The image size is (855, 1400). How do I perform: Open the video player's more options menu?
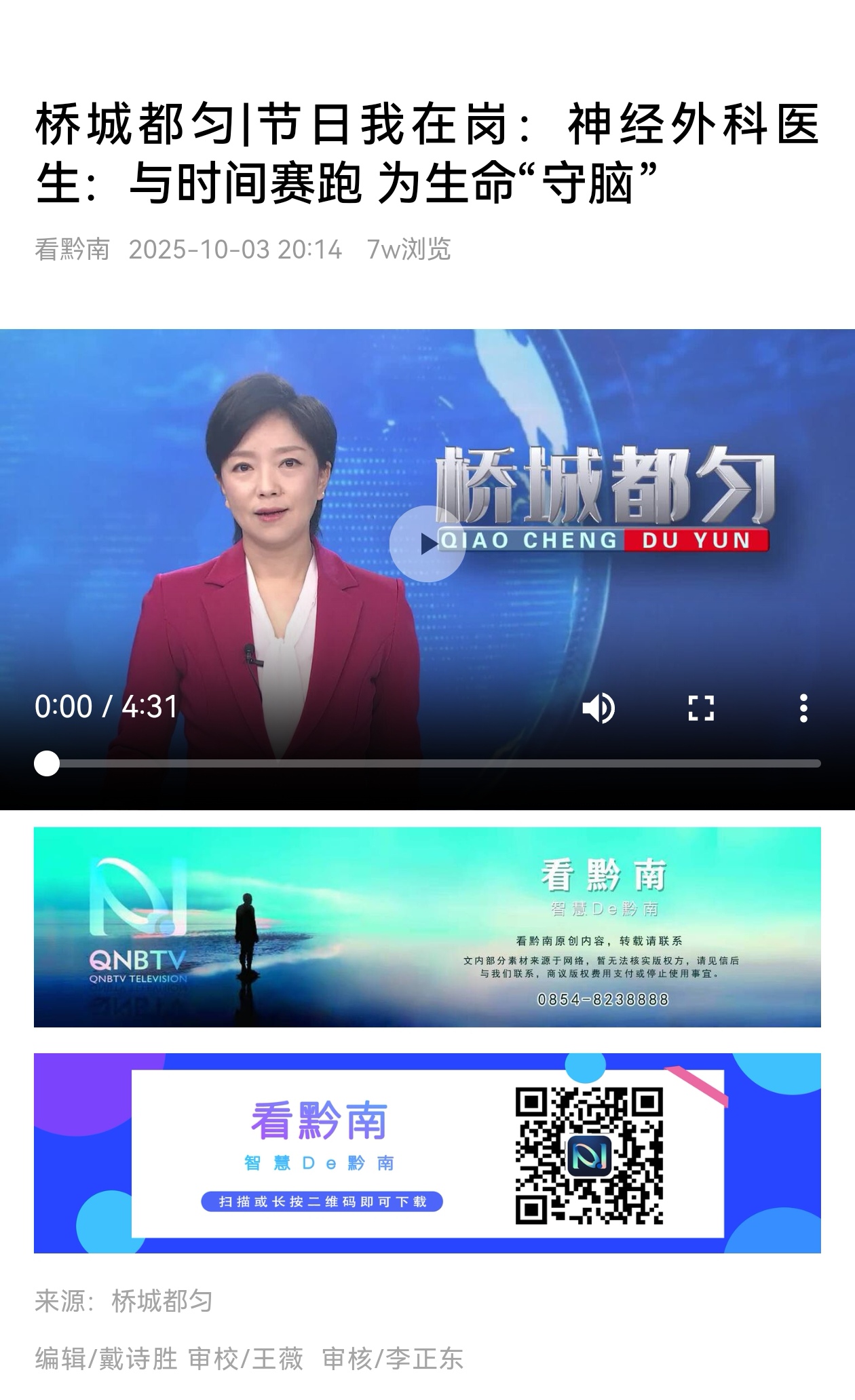pyautogui.click(x=803, y=708)
